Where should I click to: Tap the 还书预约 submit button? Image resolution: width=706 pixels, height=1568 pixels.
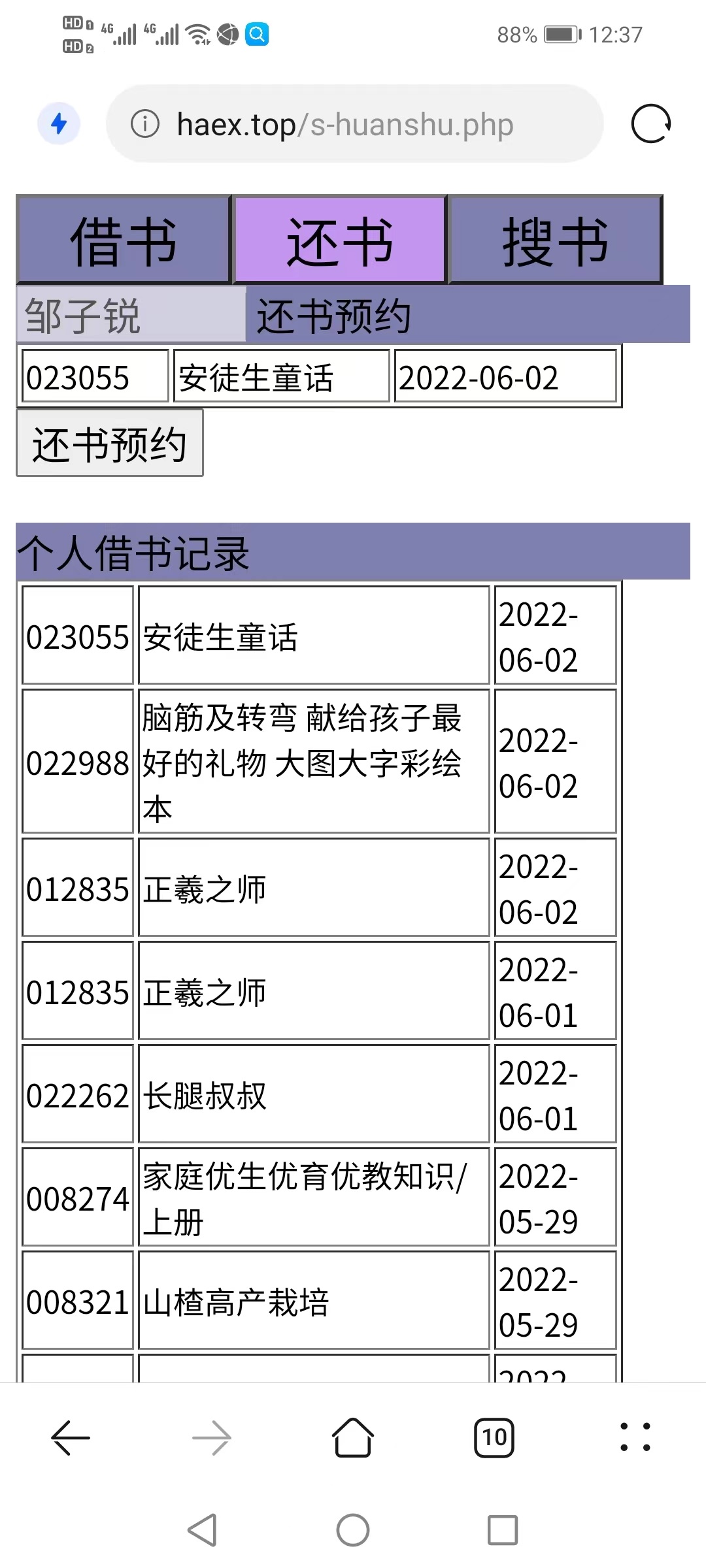(110, 444)
